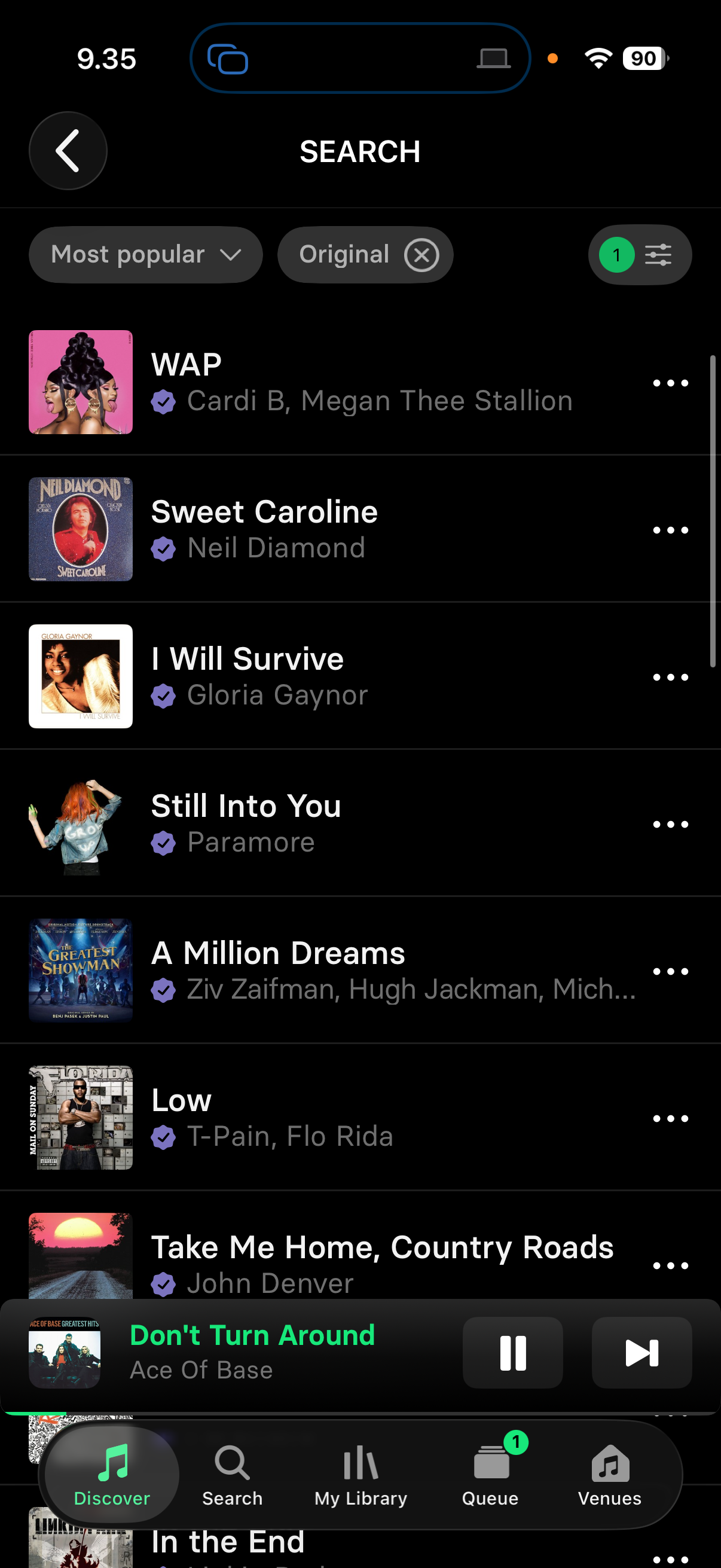The height and width of the screenshot is (1568, 721).
Task: Open the Venues tab
Action: coord(610,1474)
